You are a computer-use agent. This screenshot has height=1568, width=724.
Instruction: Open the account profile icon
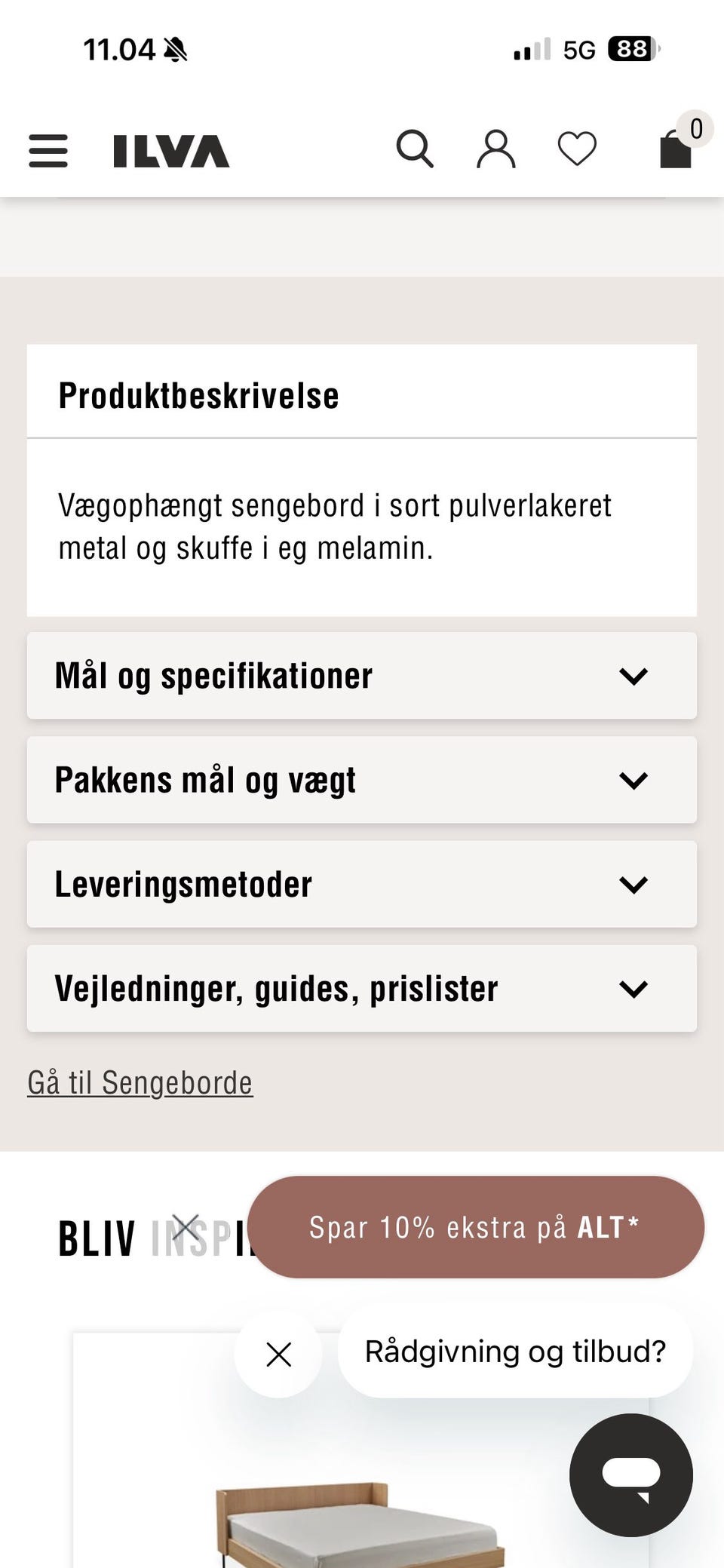coord(496,148)
